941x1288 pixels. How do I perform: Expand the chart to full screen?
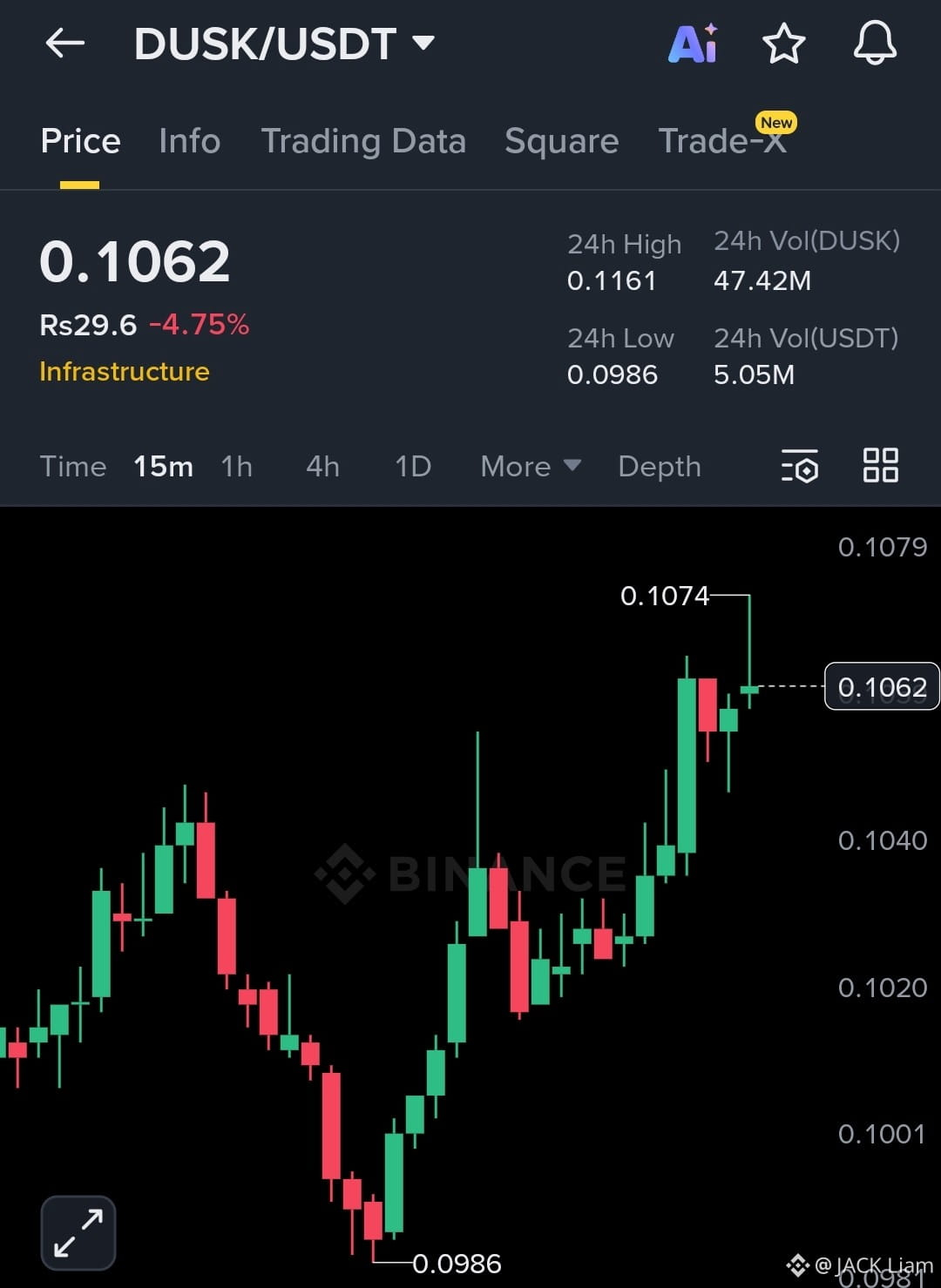[78, 1232]
